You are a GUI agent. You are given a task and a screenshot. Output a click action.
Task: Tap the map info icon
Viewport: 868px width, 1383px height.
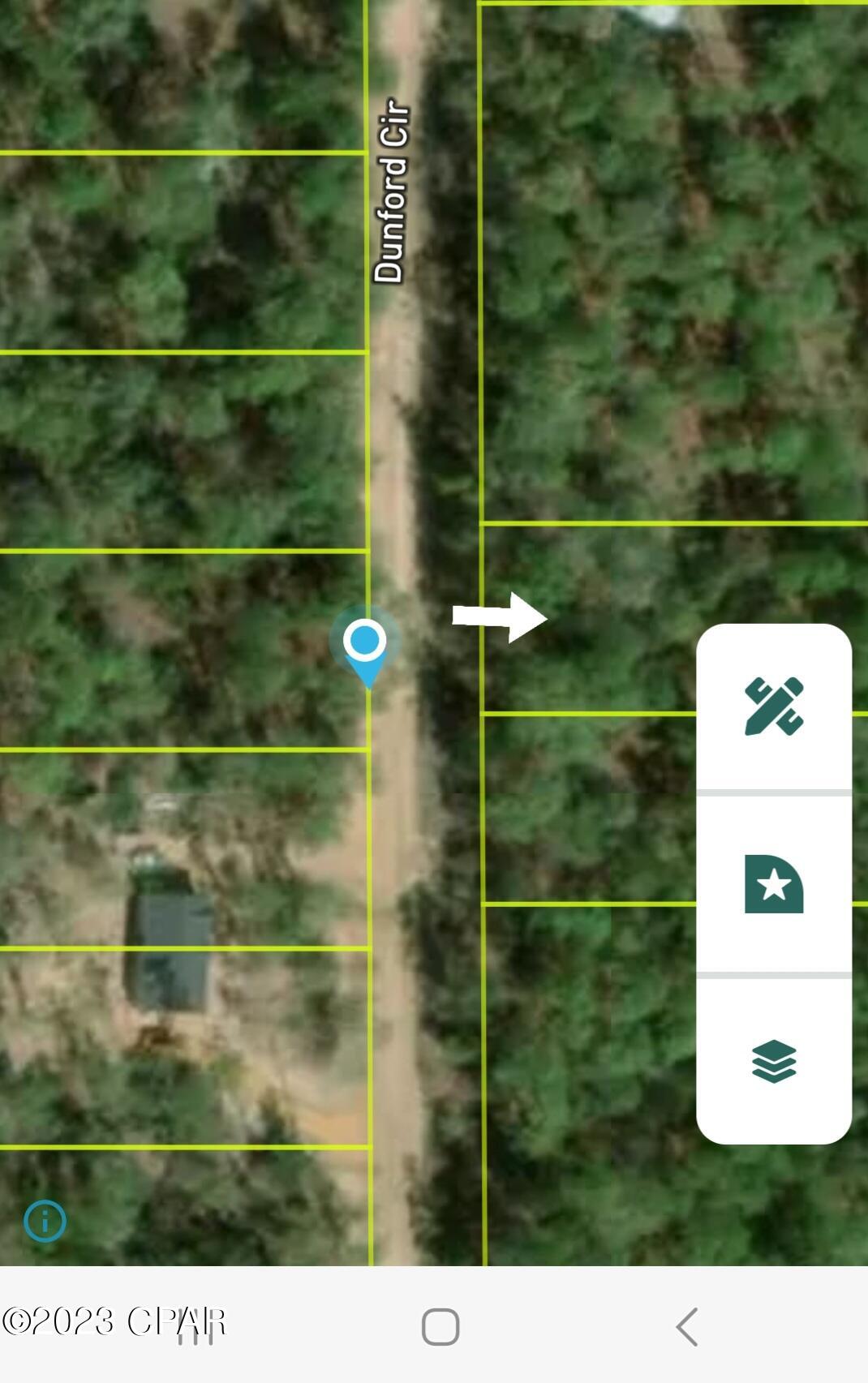(45, 1221)
